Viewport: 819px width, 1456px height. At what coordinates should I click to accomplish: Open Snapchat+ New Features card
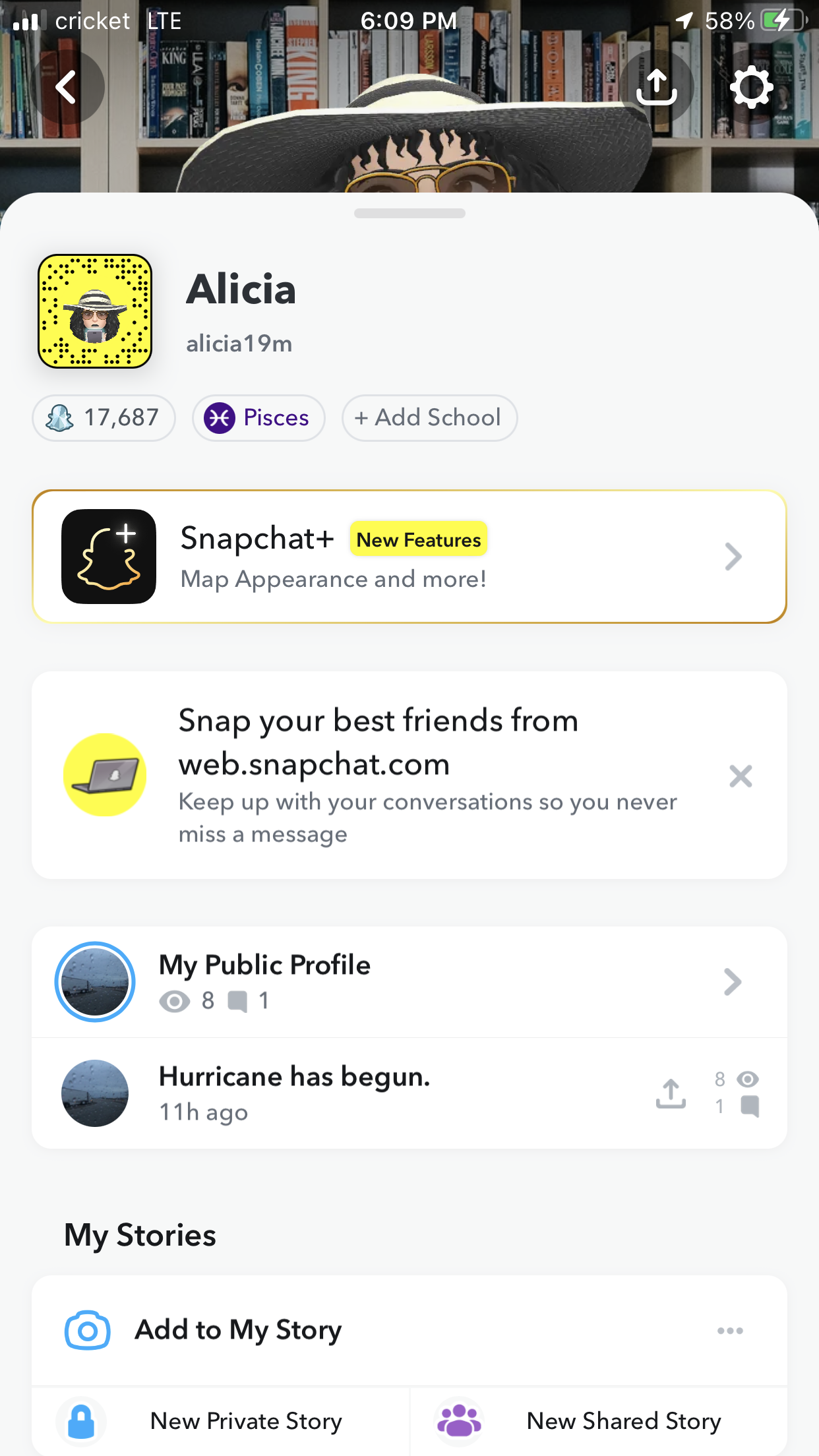pos(409,557)
